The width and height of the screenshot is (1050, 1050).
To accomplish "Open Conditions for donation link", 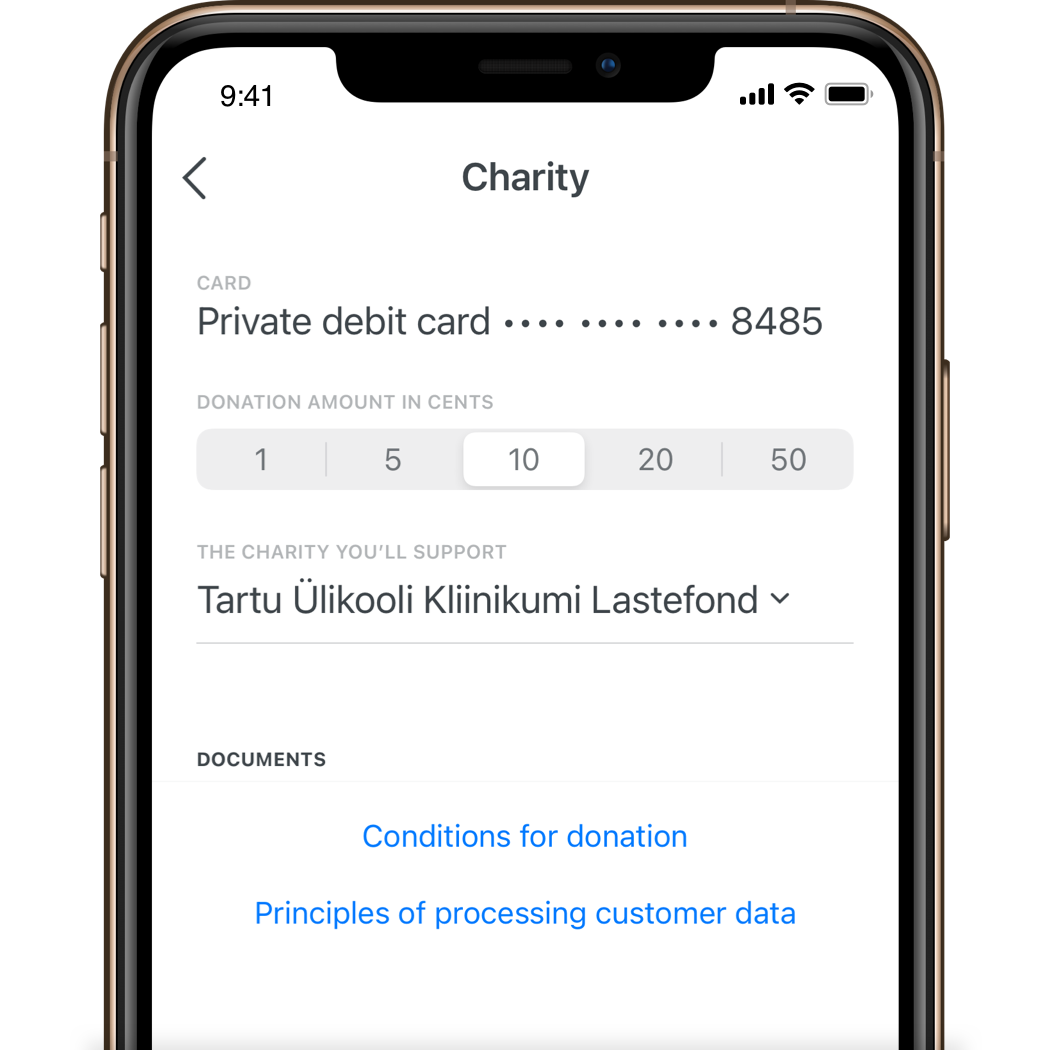I will 524,836.
